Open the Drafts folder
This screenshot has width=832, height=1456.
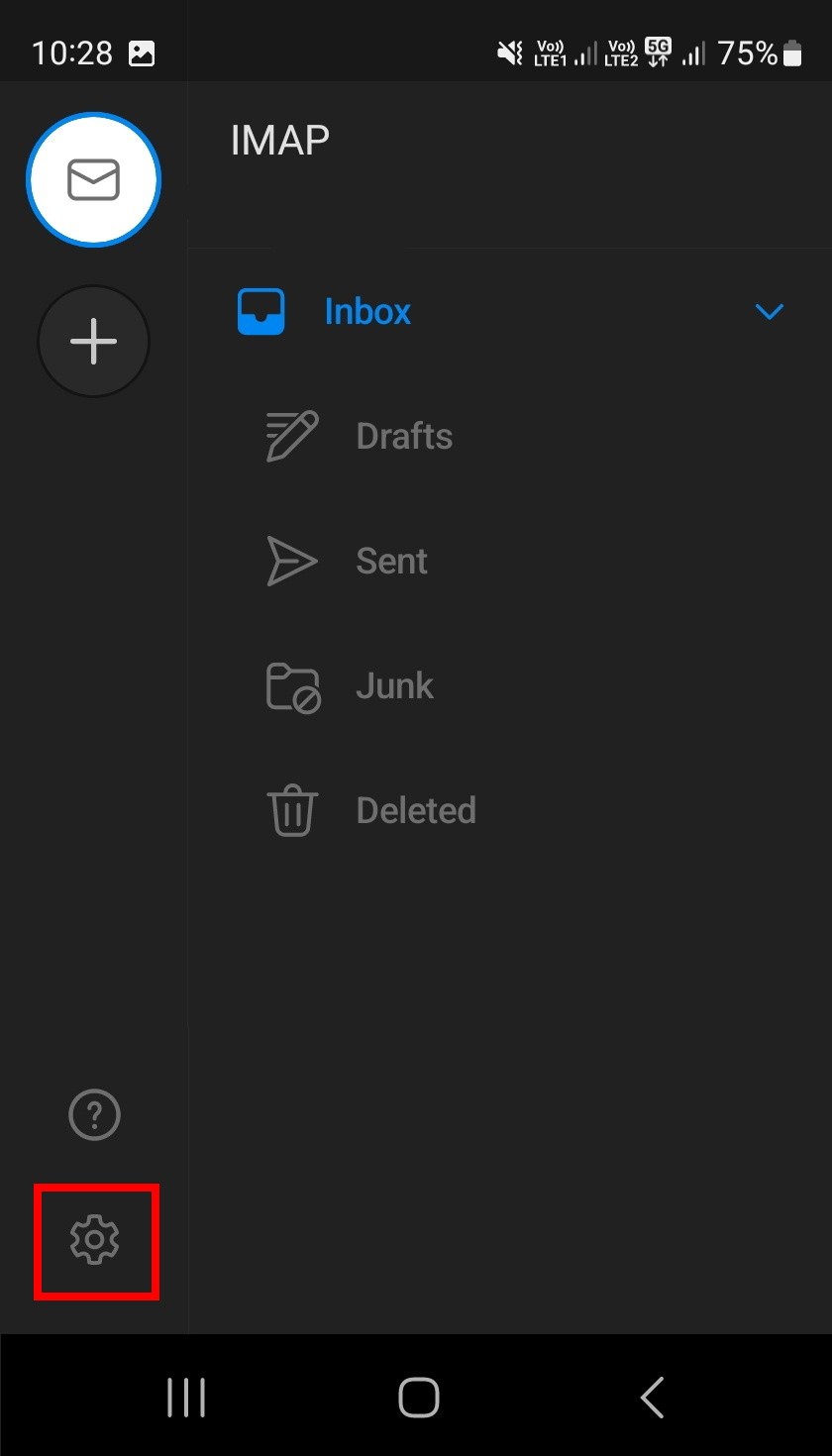pos(403,437)
